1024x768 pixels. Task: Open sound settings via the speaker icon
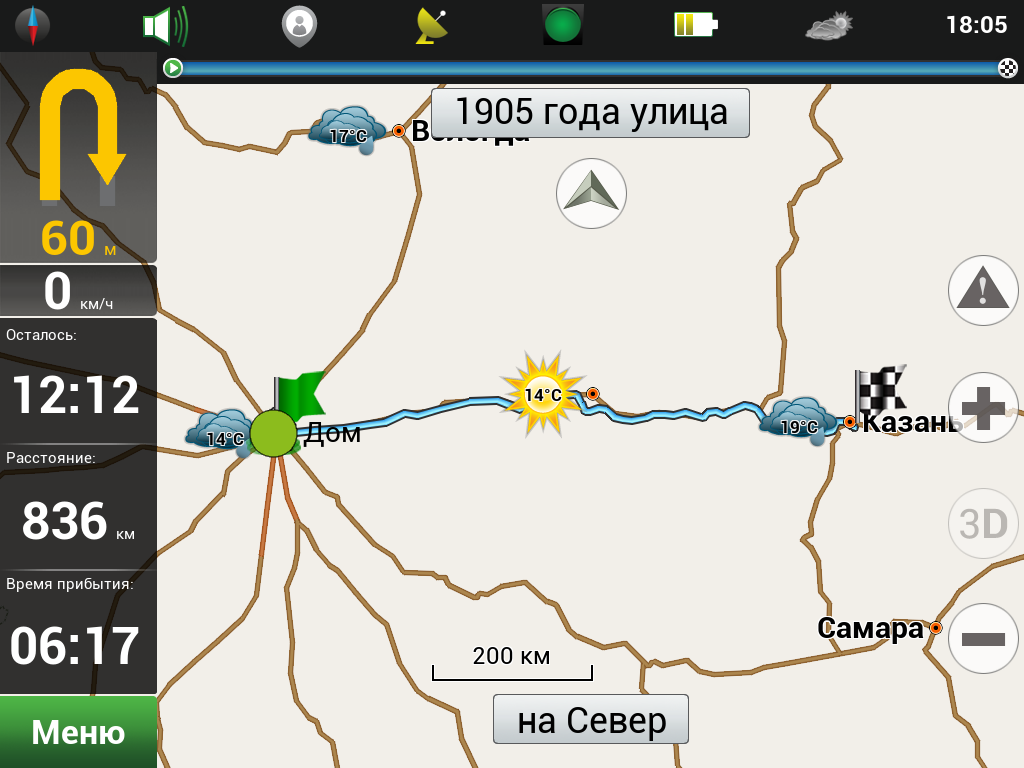pos(164,25)
